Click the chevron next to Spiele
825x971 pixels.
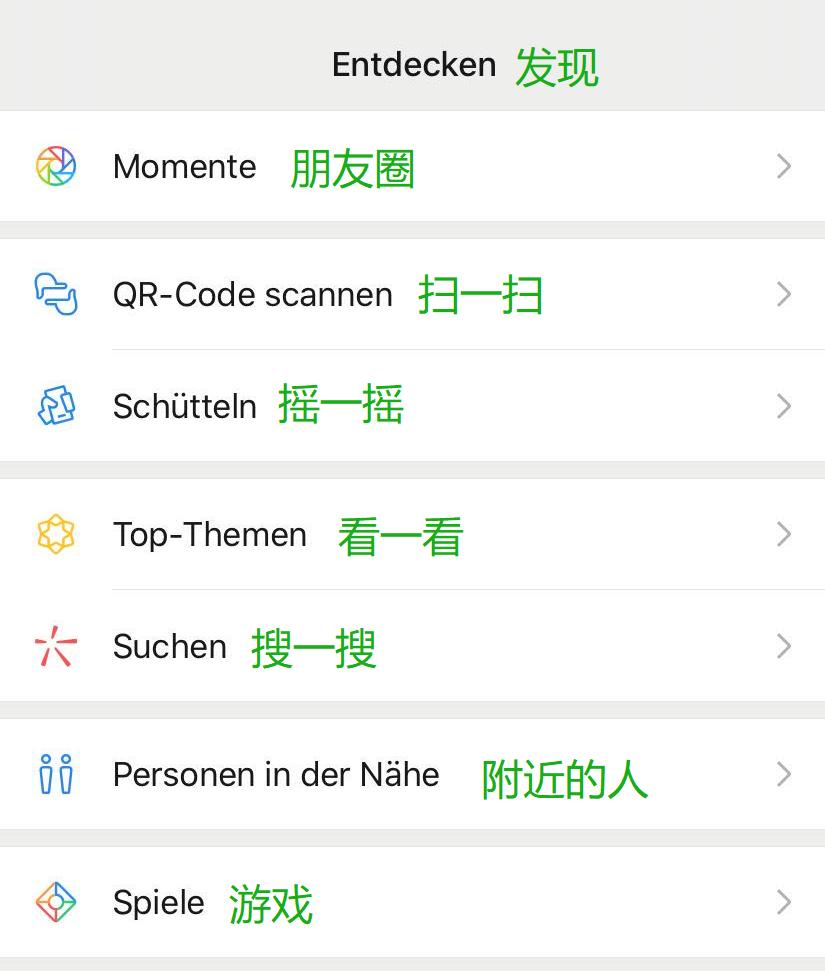coord(784,902)
